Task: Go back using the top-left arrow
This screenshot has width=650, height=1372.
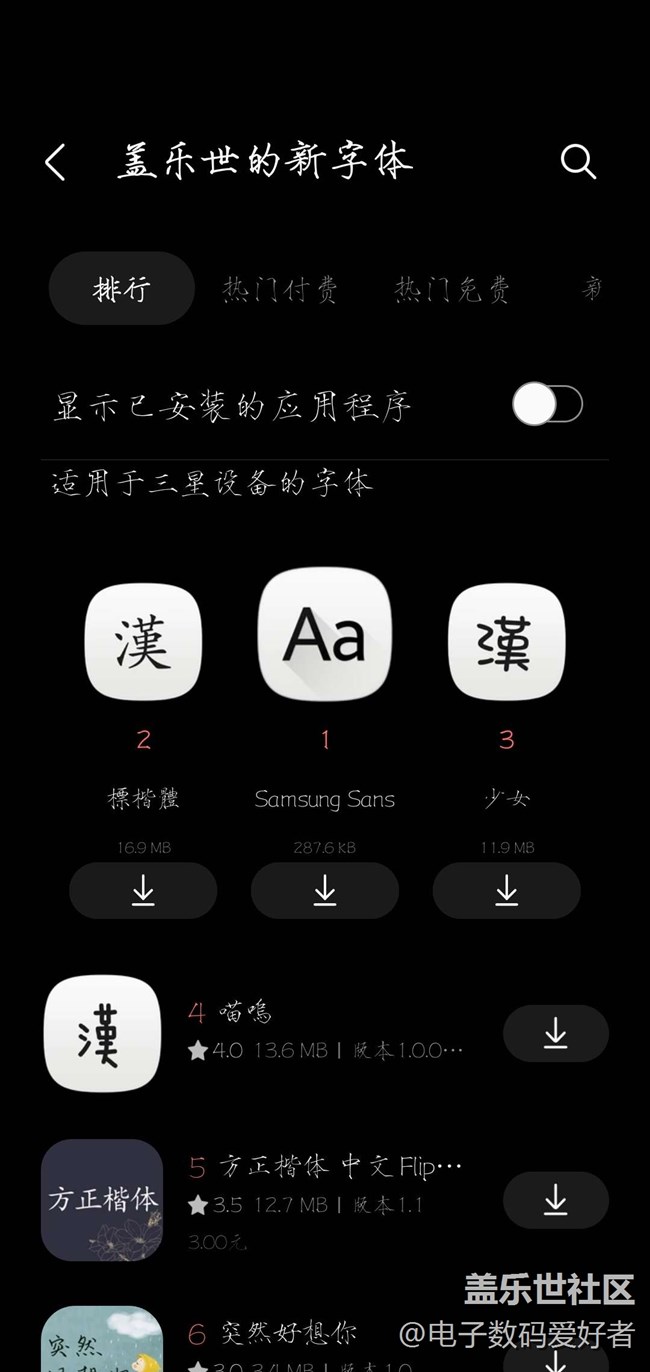Action: pyautogui.click(x=56, y=162)
